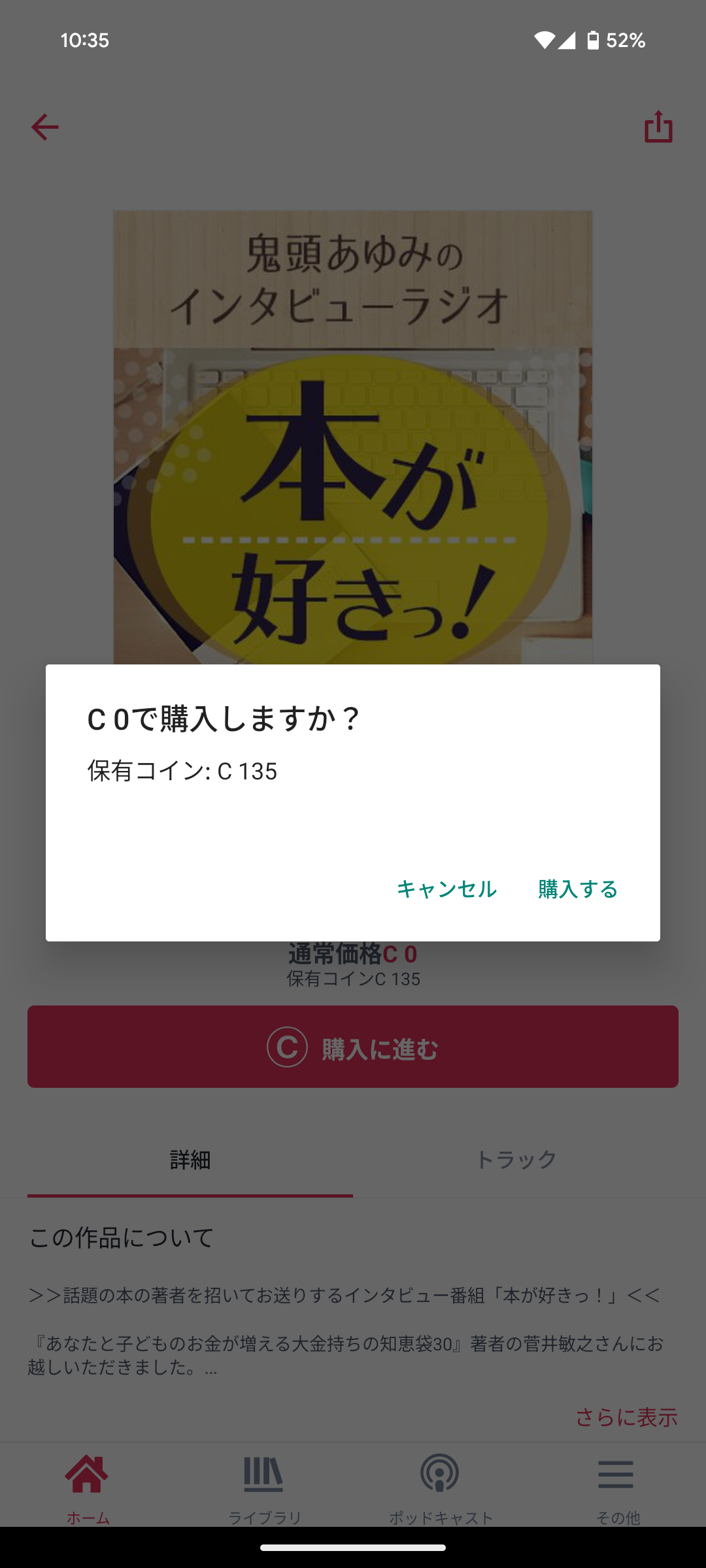Switch to the 詳細 tab
Viewport: 706px width, 1568px height.
coord(190,1160)
